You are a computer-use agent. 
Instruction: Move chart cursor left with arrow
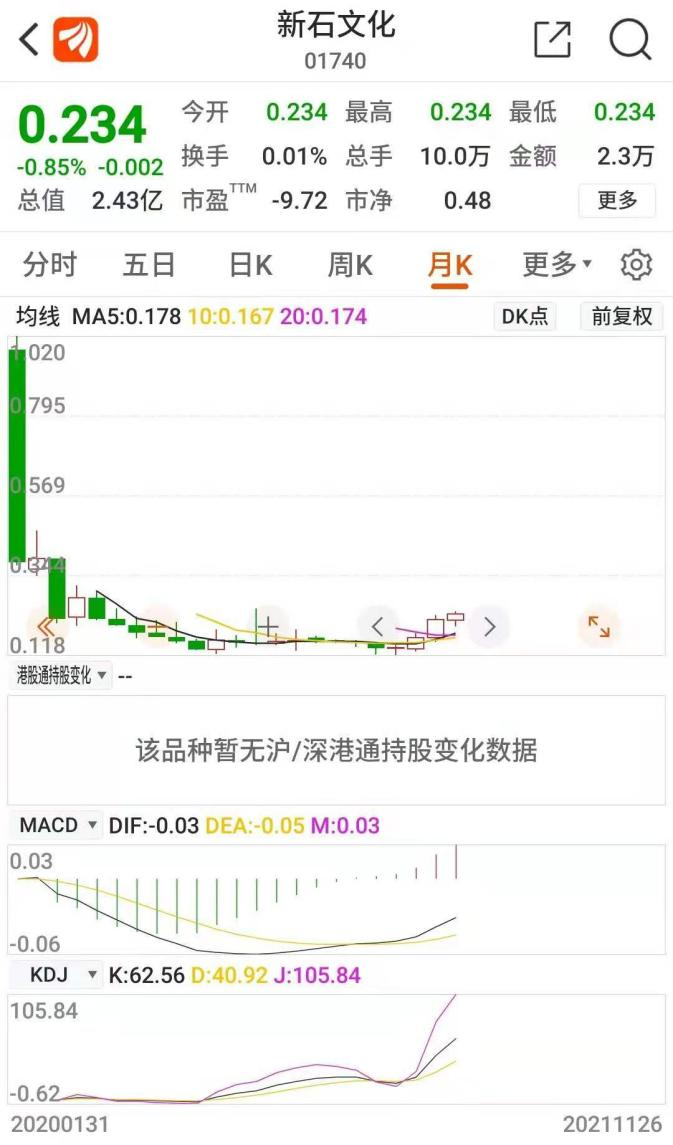coord(378,627)
